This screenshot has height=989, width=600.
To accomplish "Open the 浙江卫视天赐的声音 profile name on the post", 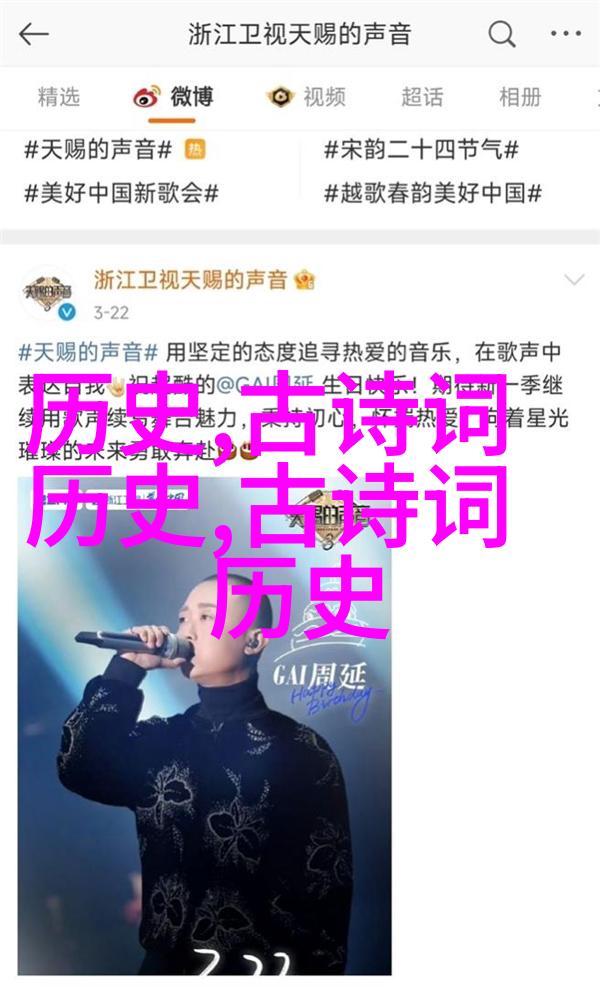I will (x=192, y=279).
